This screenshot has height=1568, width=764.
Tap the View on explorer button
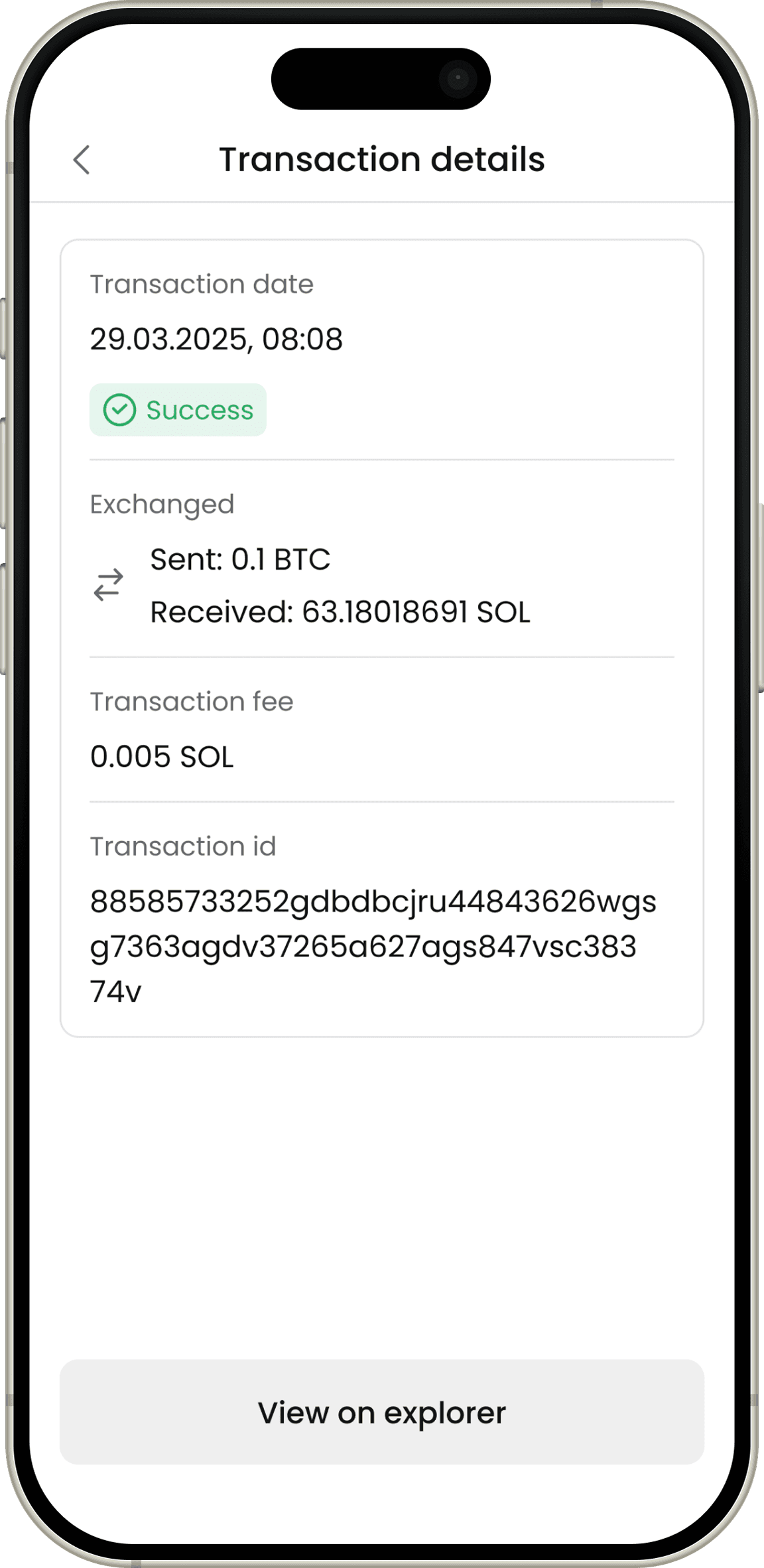tap(381, 1412)
